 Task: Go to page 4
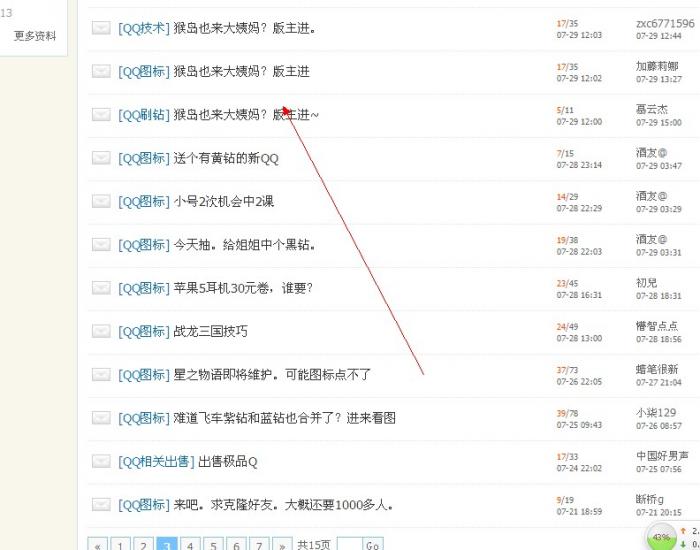coord(190,545)
